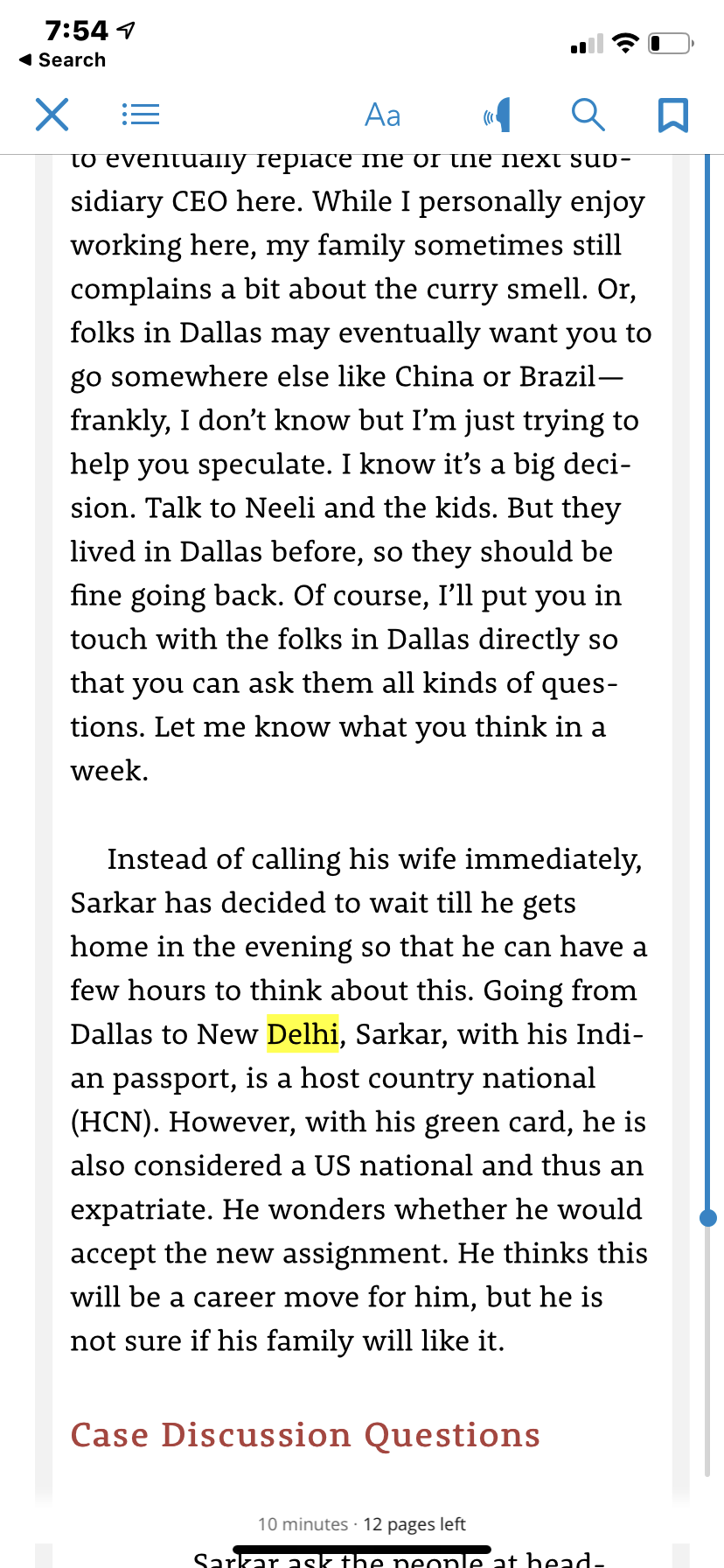Screen dimensions: 724x1568
Task: Return to Search via the back link
Action: coord(62,59)
